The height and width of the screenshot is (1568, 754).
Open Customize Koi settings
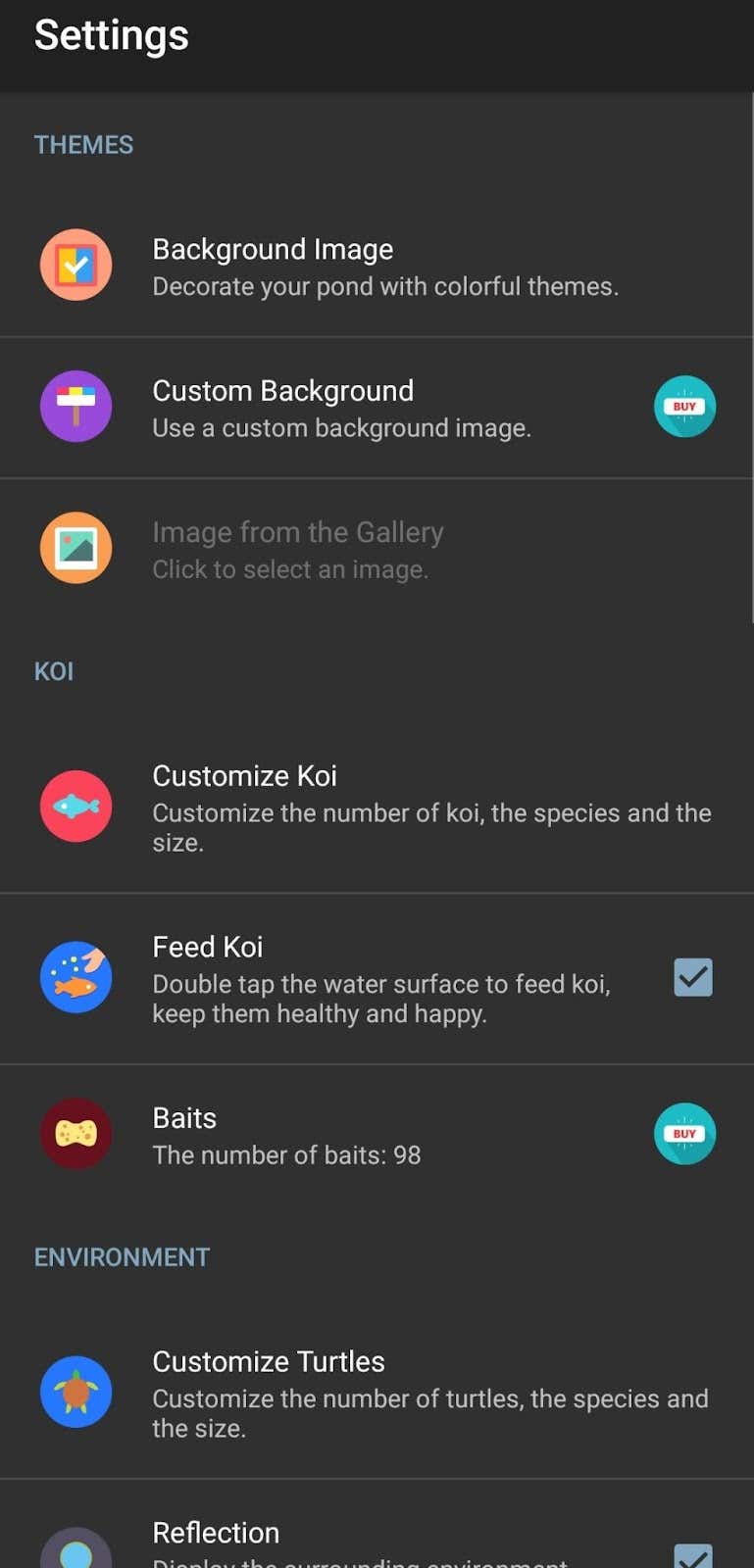(x=377, y=808)
